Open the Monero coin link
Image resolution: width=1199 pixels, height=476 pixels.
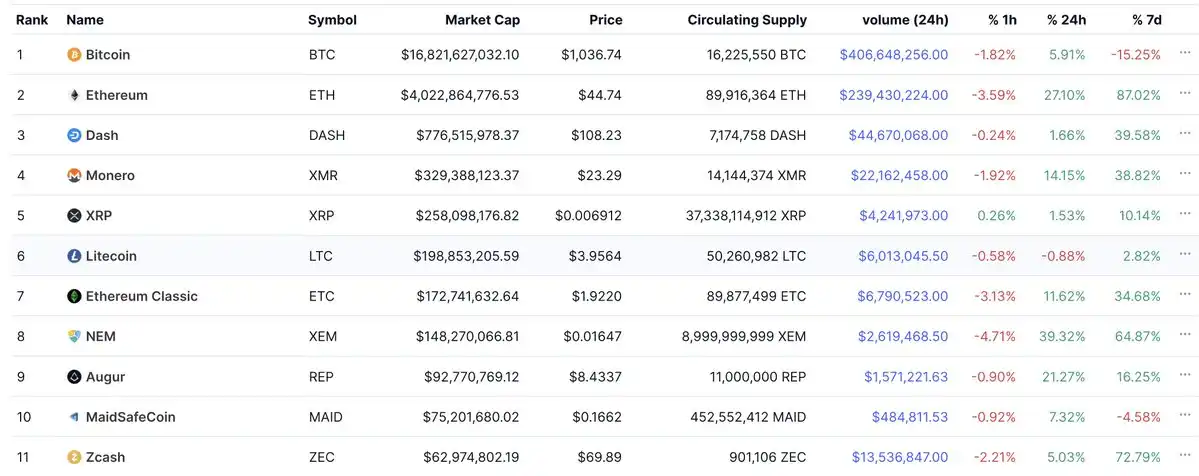click(x=110, y=175)
